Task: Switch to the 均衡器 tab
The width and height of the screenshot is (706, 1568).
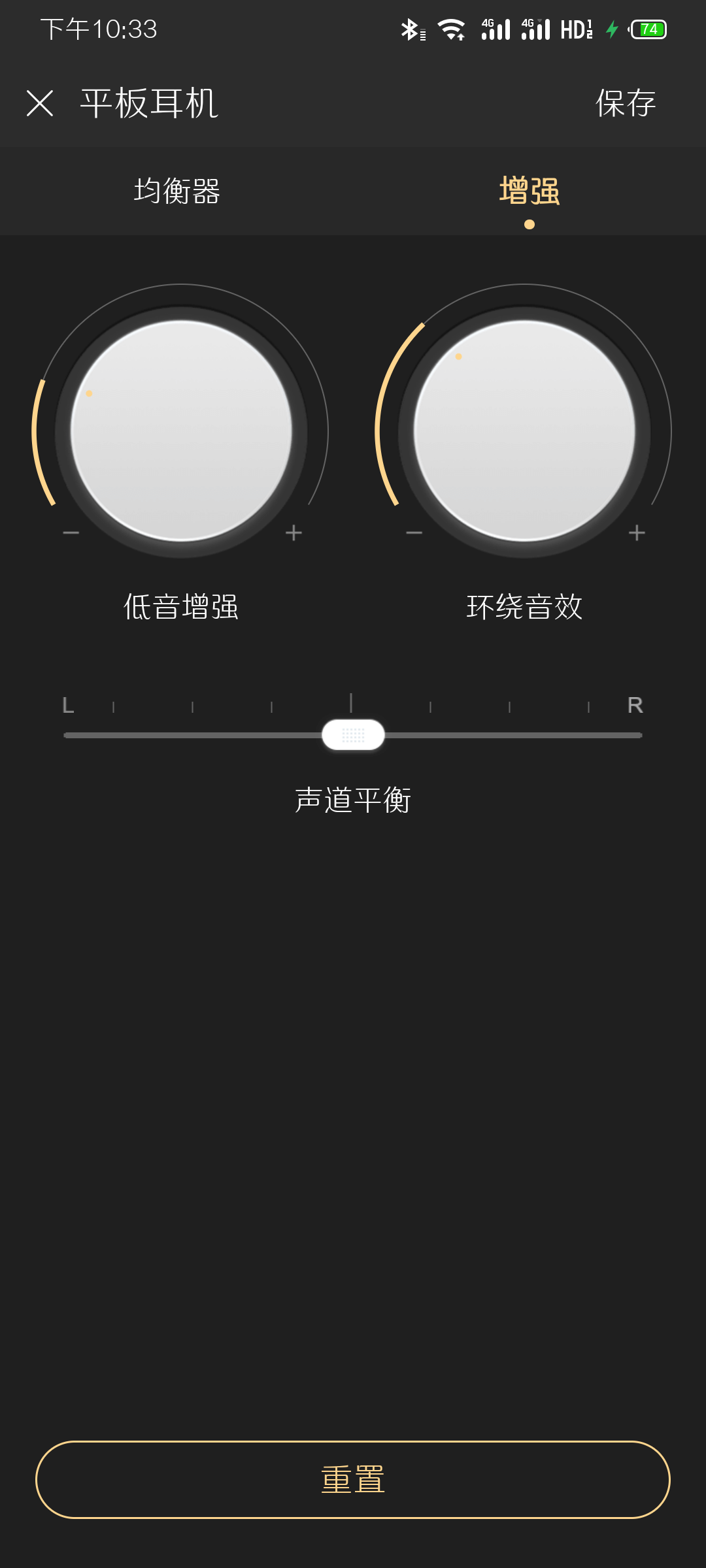Action: [x=176, y=191]
